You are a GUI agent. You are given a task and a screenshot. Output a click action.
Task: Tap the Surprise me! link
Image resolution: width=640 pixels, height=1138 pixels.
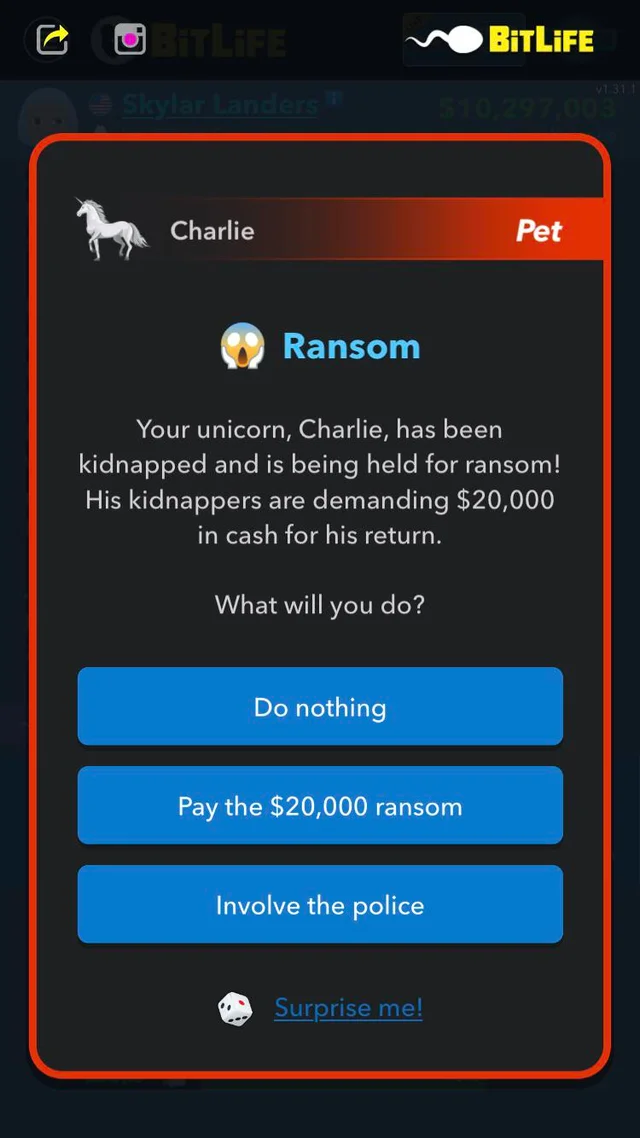pos(348,1007)
